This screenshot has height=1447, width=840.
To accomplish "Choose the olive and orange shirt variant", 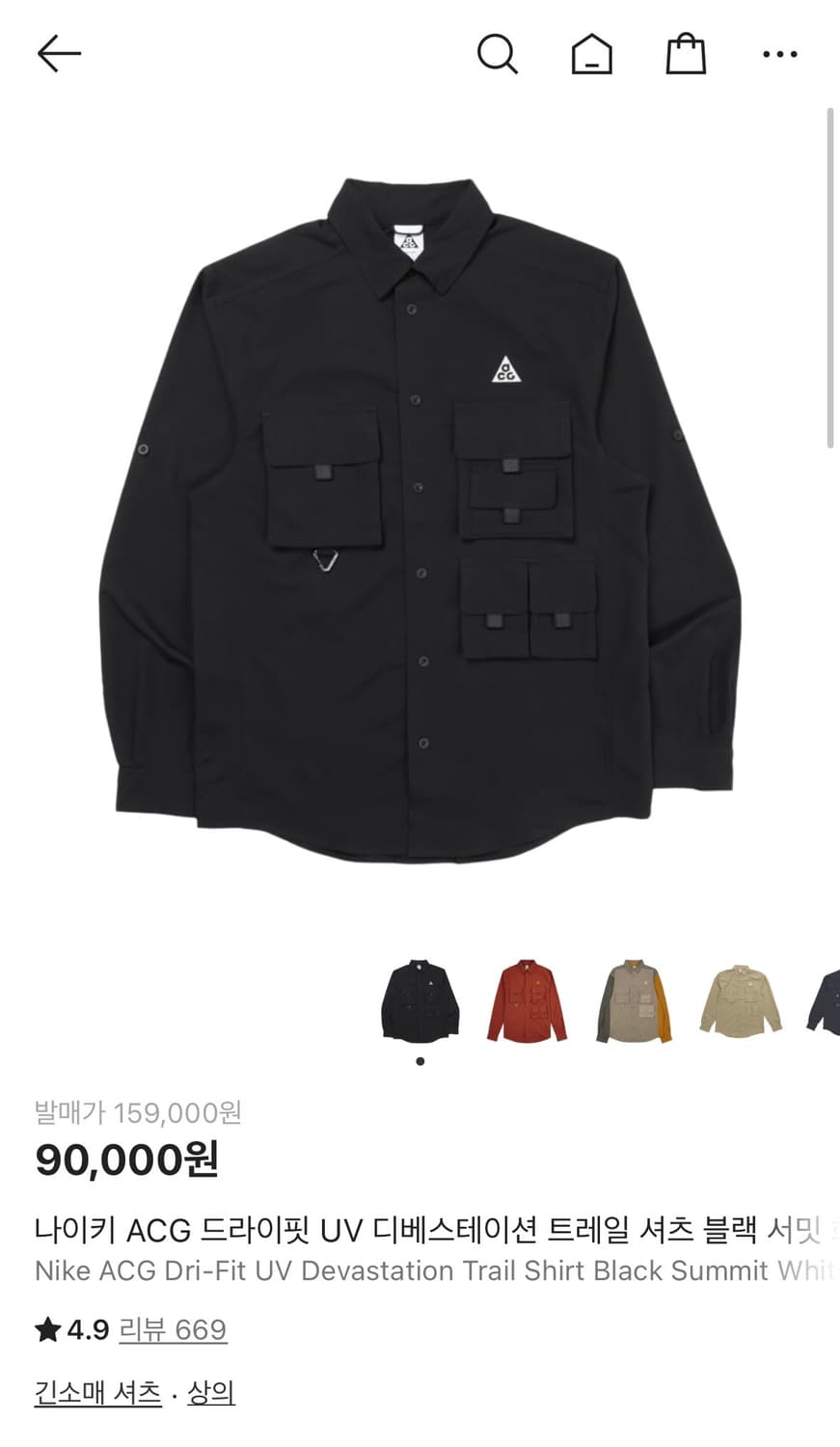I will (633, 1003).
